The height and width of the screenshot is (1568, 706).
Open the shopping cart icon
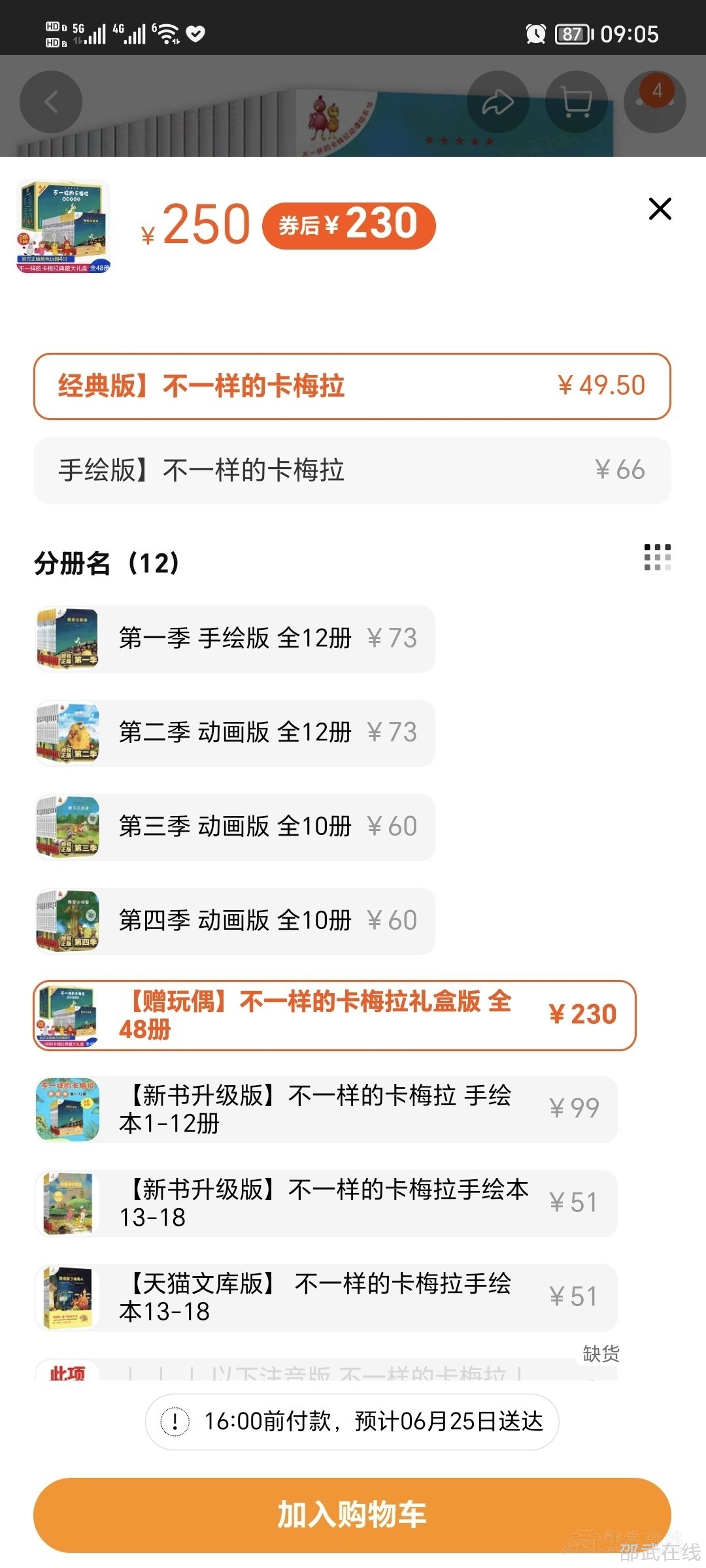(x=574, y=101)
